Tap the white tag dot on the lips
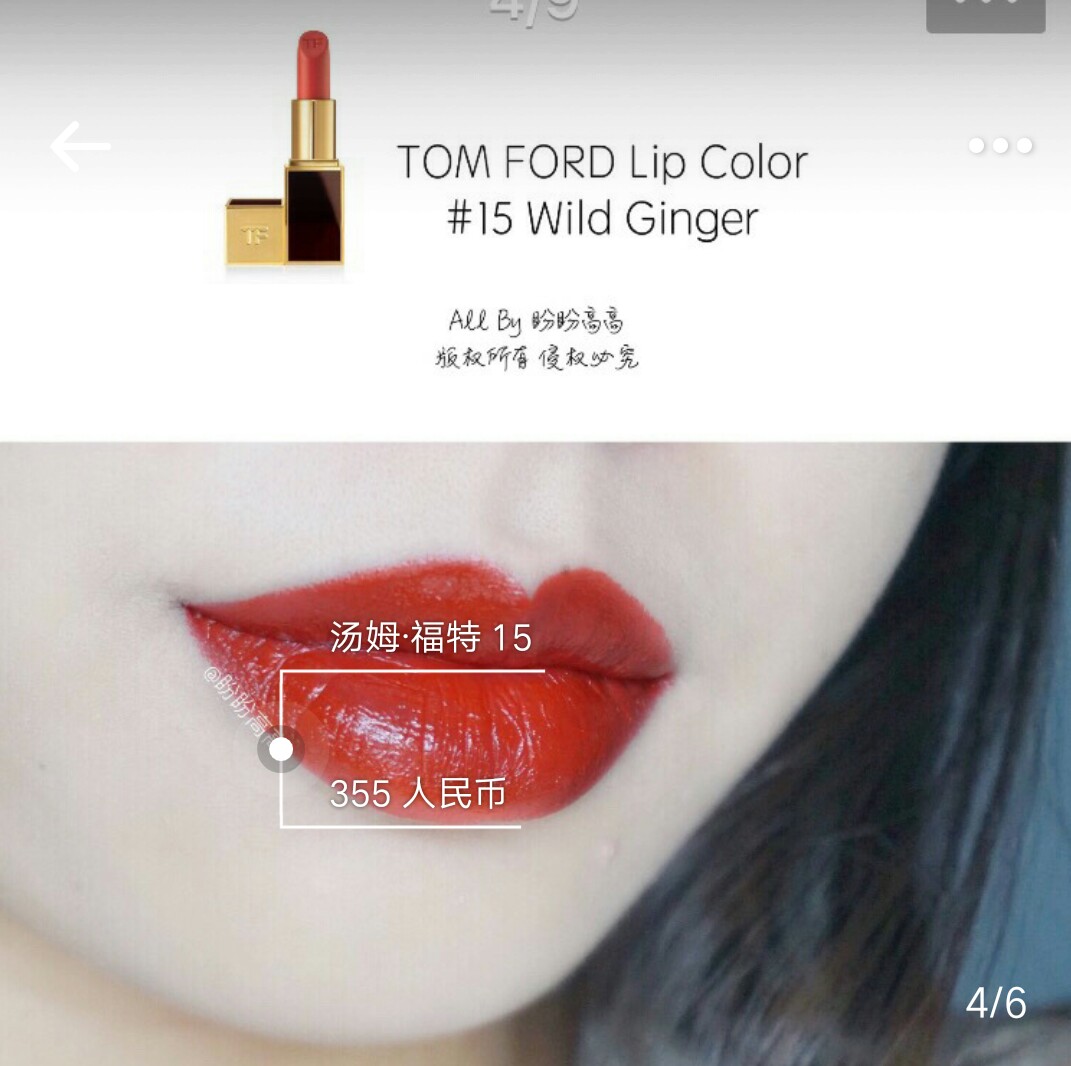 pos(281,749)
